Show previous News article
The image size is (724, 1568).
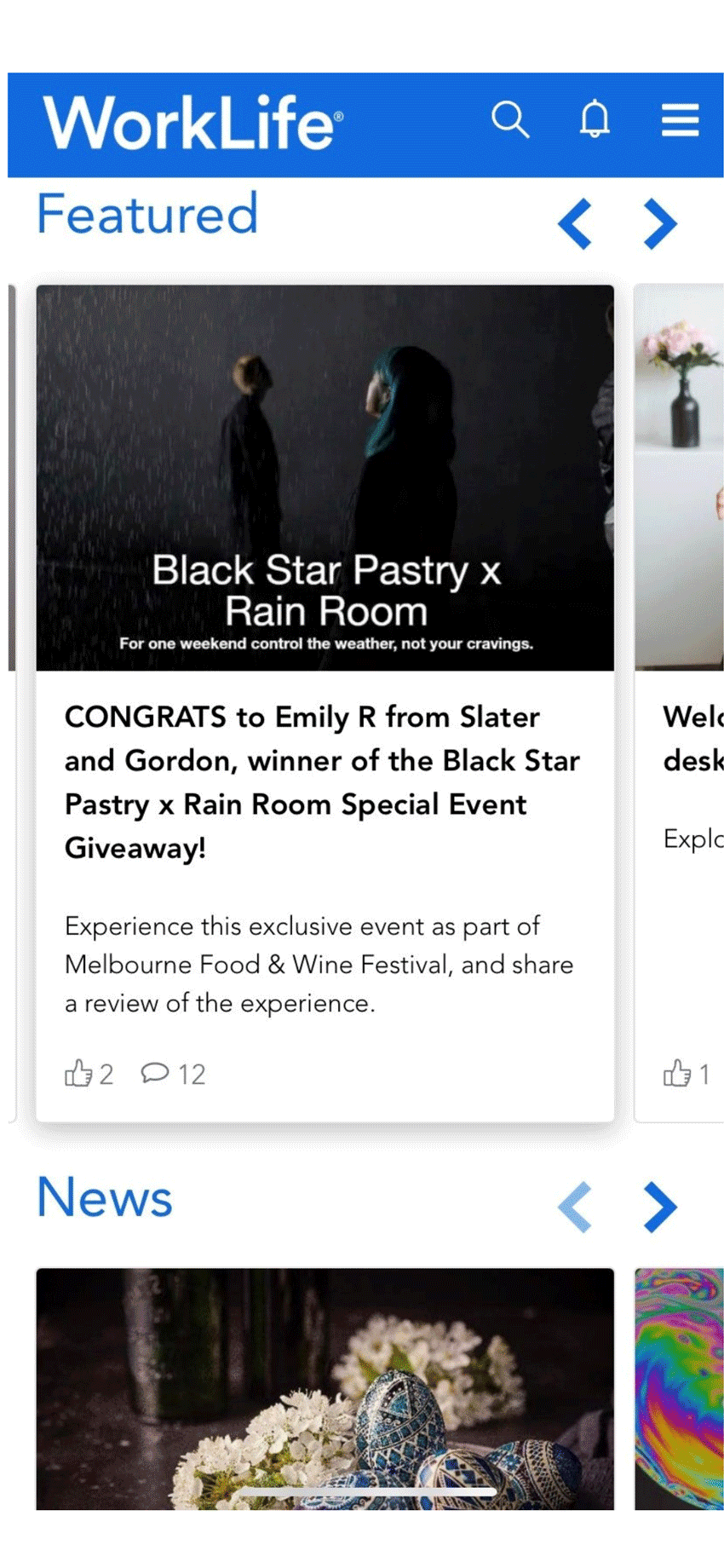point(575,1207)
